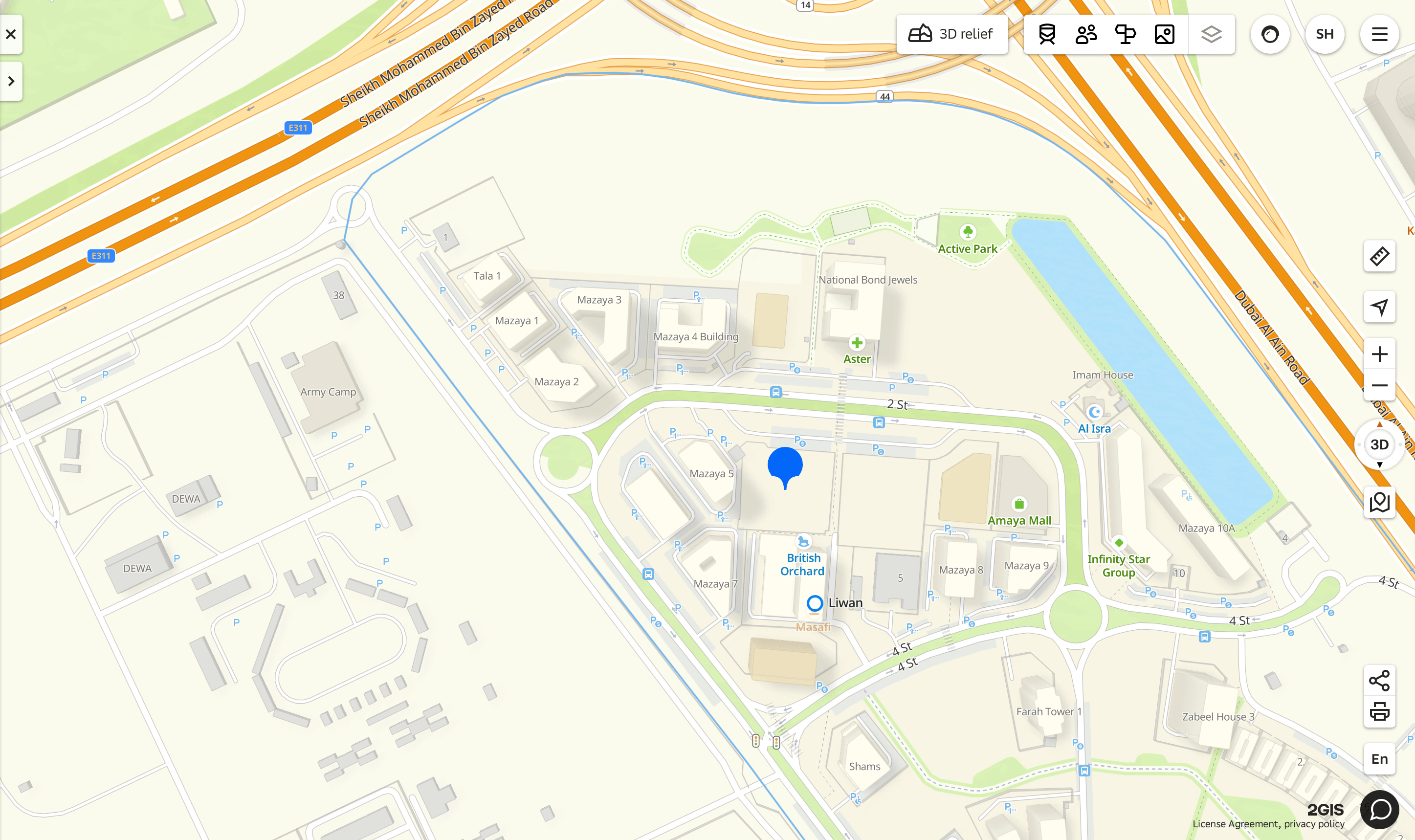Toggle the road signs layer
The width and height of the screenshot is (1415, 840).
pos(1125,35)
